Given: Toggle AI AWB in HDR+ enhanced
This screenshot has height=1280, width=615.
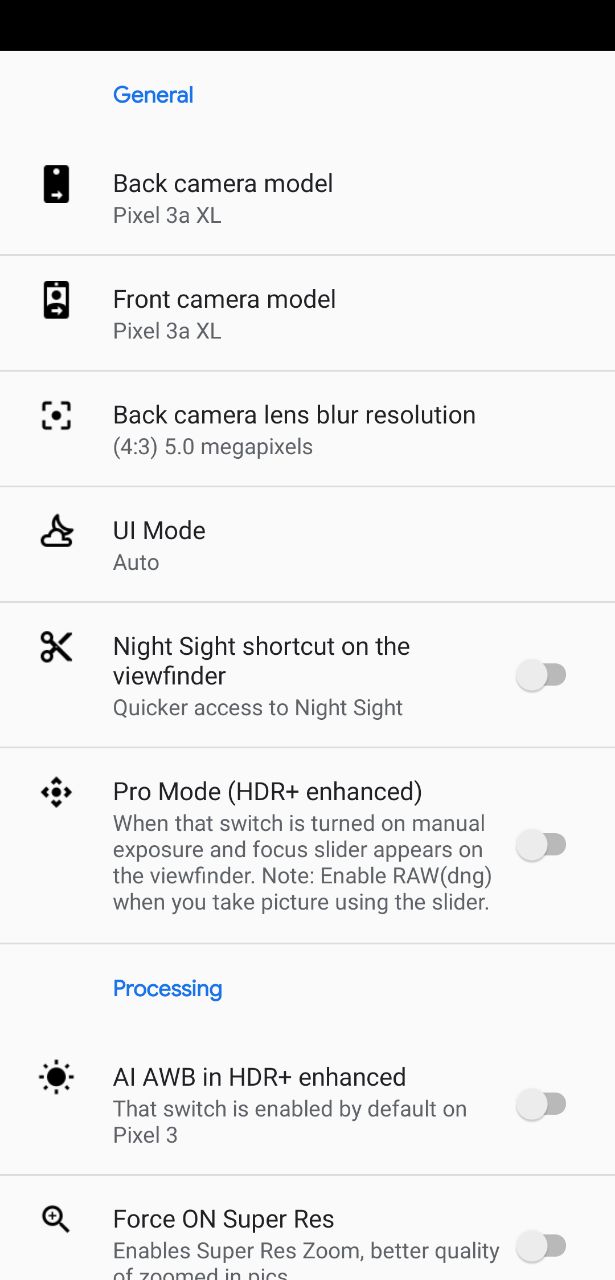Looking at the screenshot, I should pos(541,1105).
